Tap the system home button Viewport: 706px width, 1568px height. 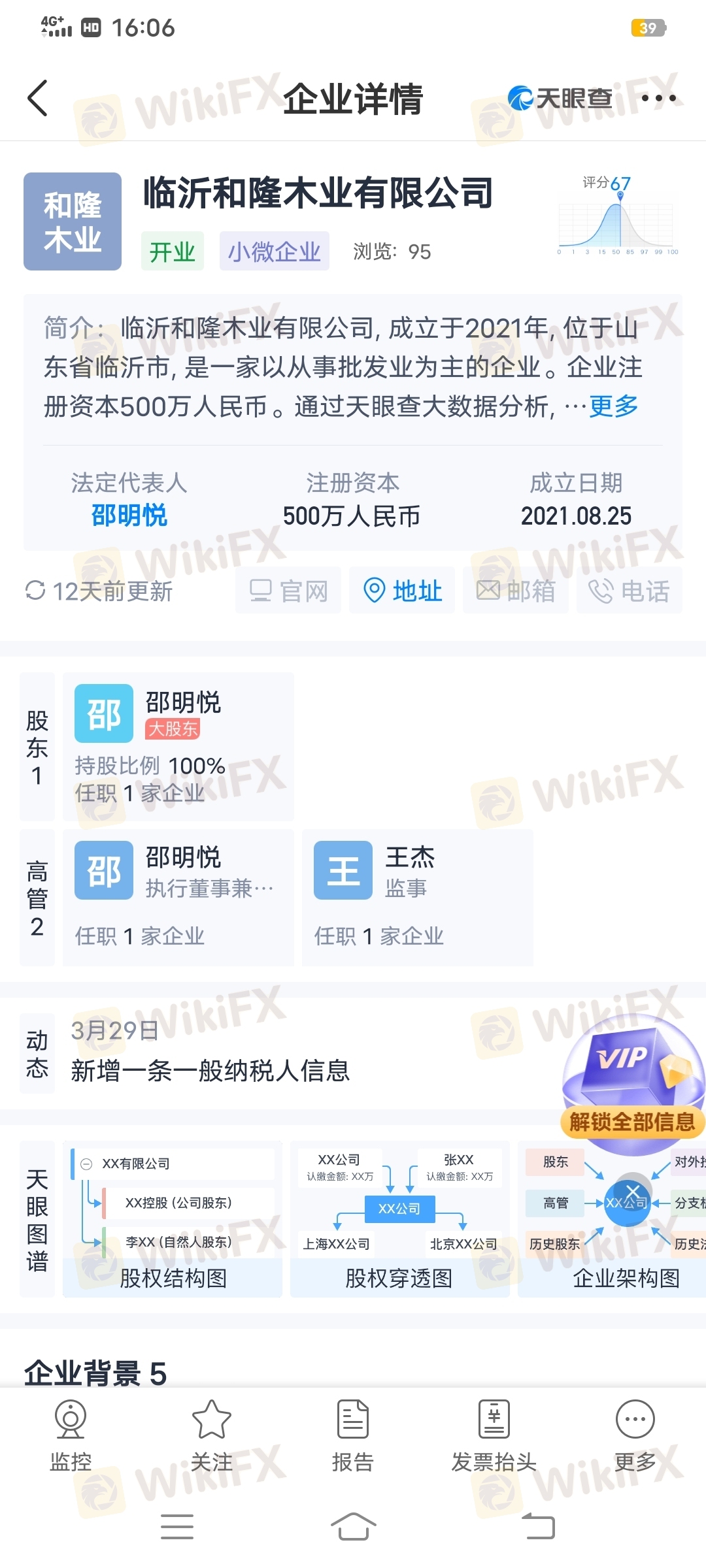(x=353, y=1527)
